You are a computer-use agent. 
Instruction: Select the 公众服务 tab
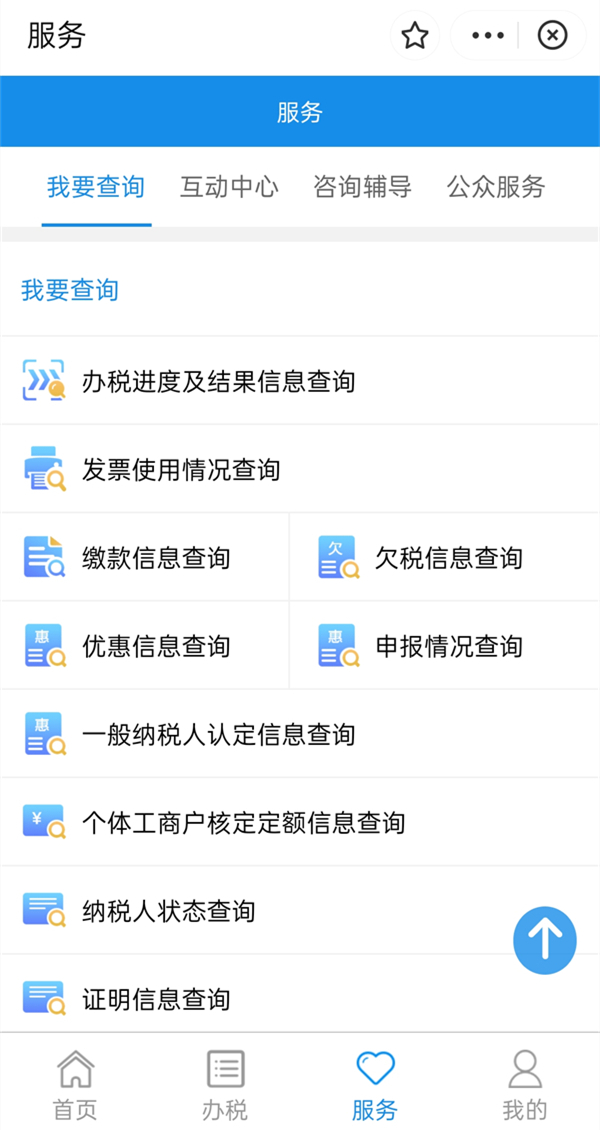coord(496,187)
